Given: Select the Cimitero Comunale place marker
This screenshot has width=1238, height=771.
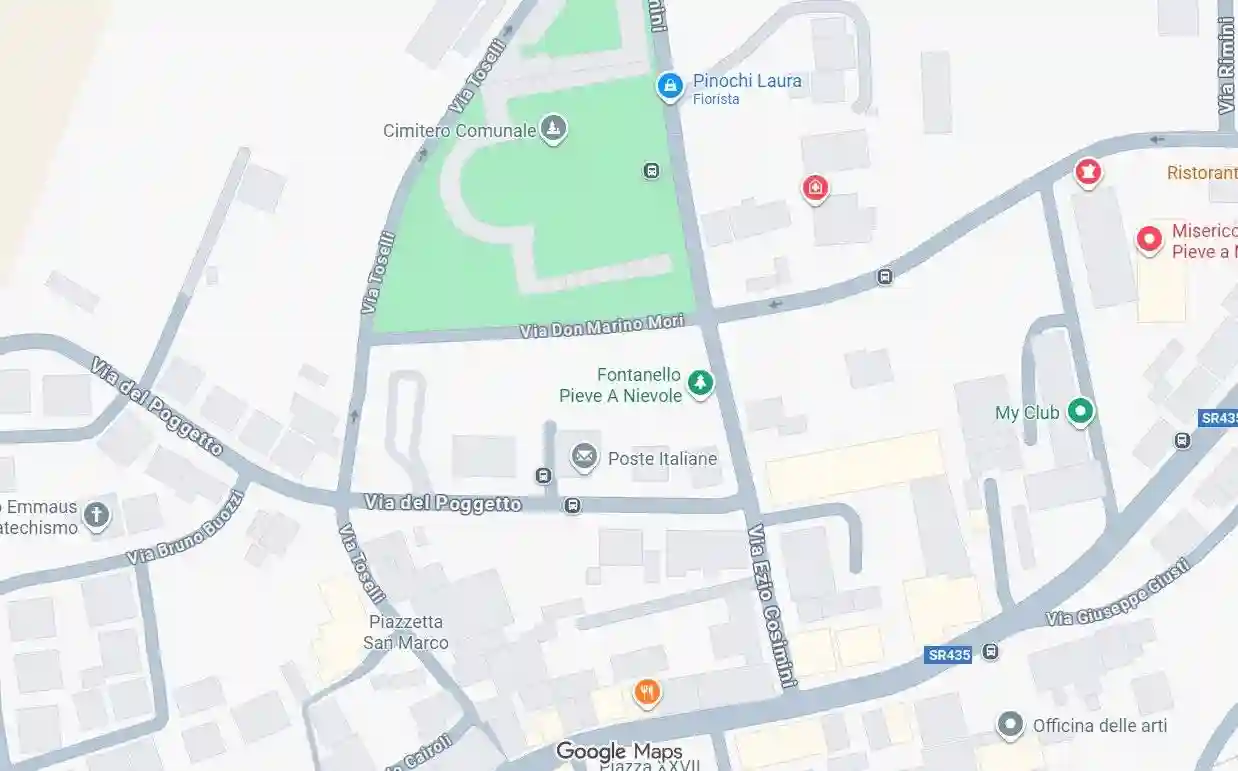Looking at the screenshot, I should point(553,129).
